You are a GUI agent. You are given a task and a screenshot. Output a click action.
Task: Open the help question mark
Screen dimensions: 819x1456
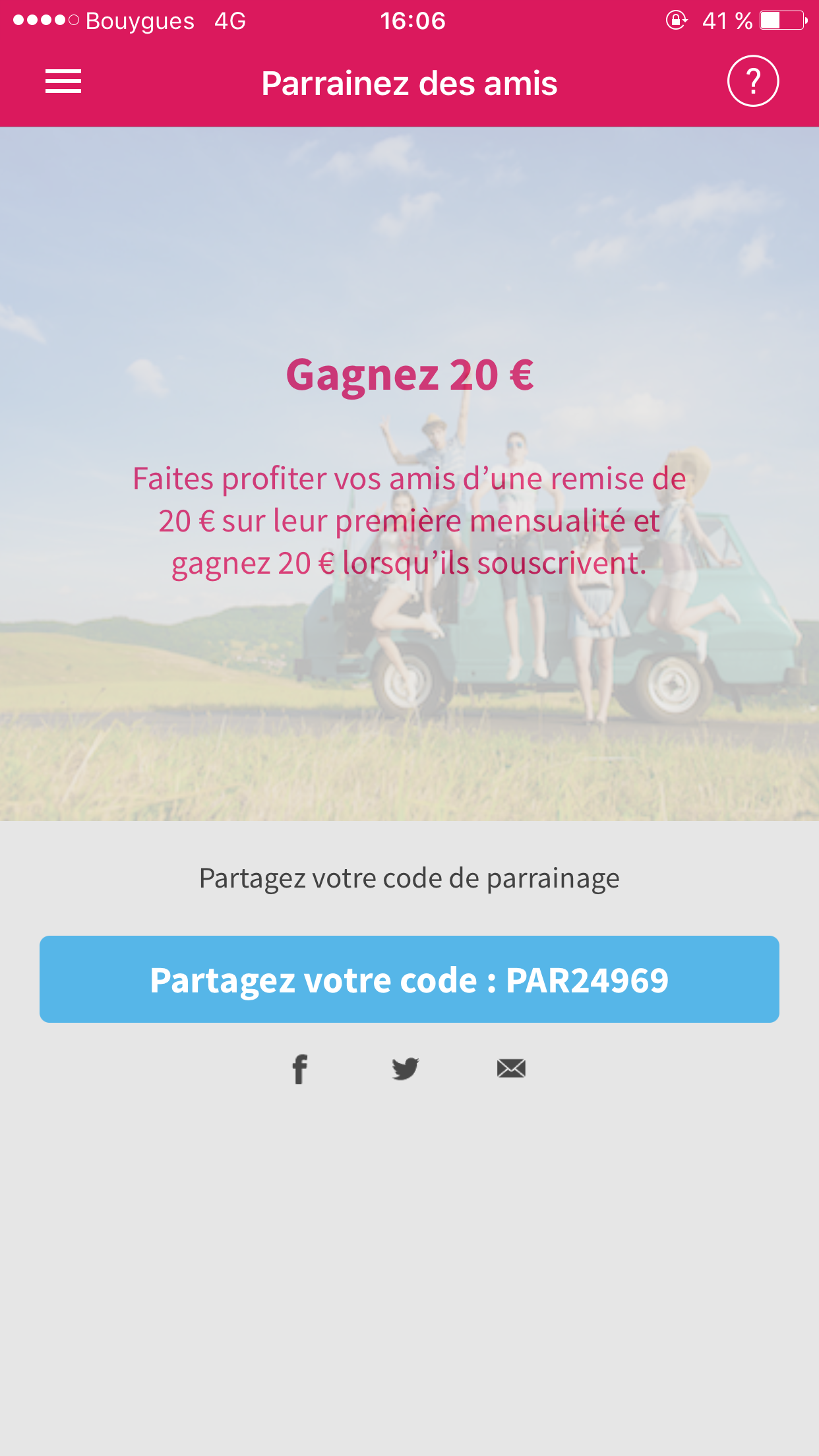(752, 82)
